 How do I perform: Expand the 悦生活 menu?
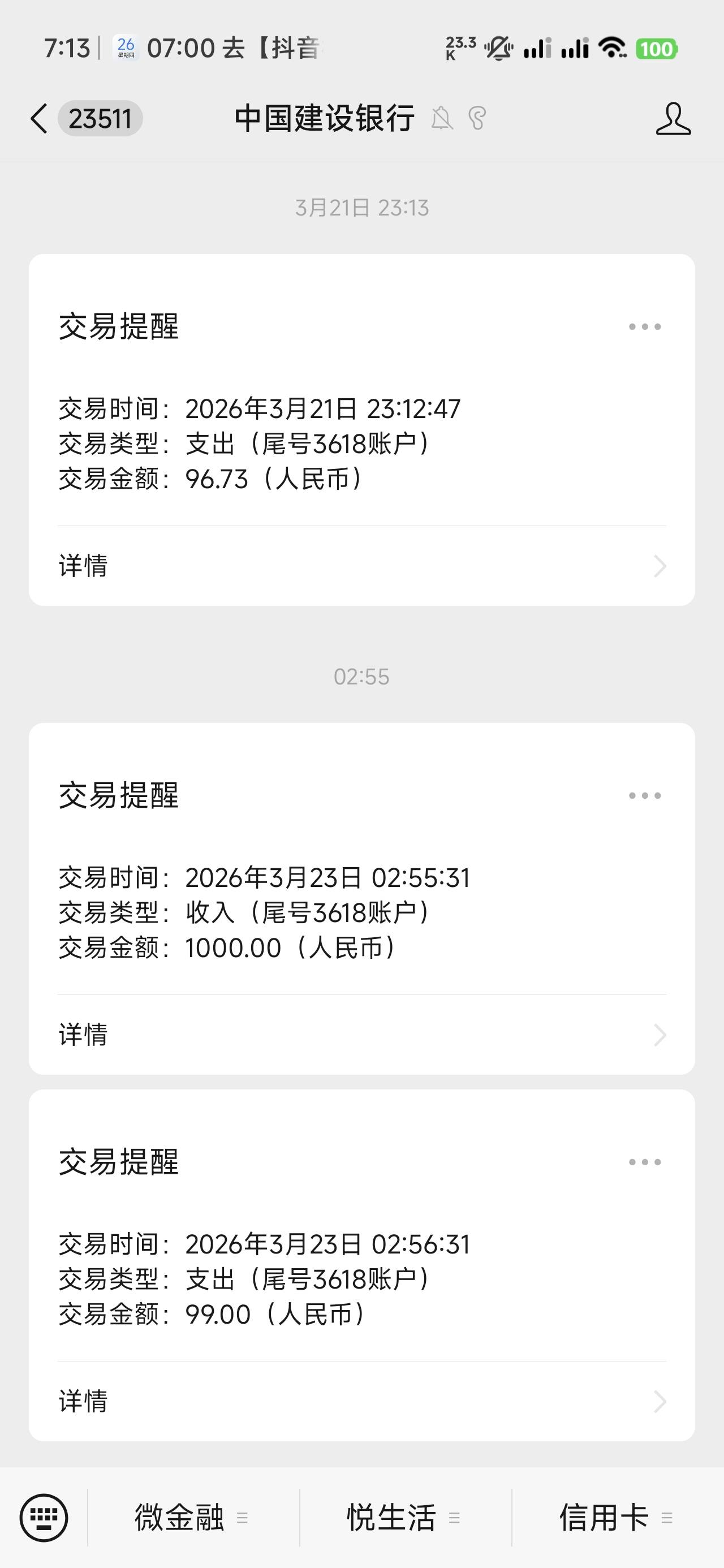pos(405,1518)
